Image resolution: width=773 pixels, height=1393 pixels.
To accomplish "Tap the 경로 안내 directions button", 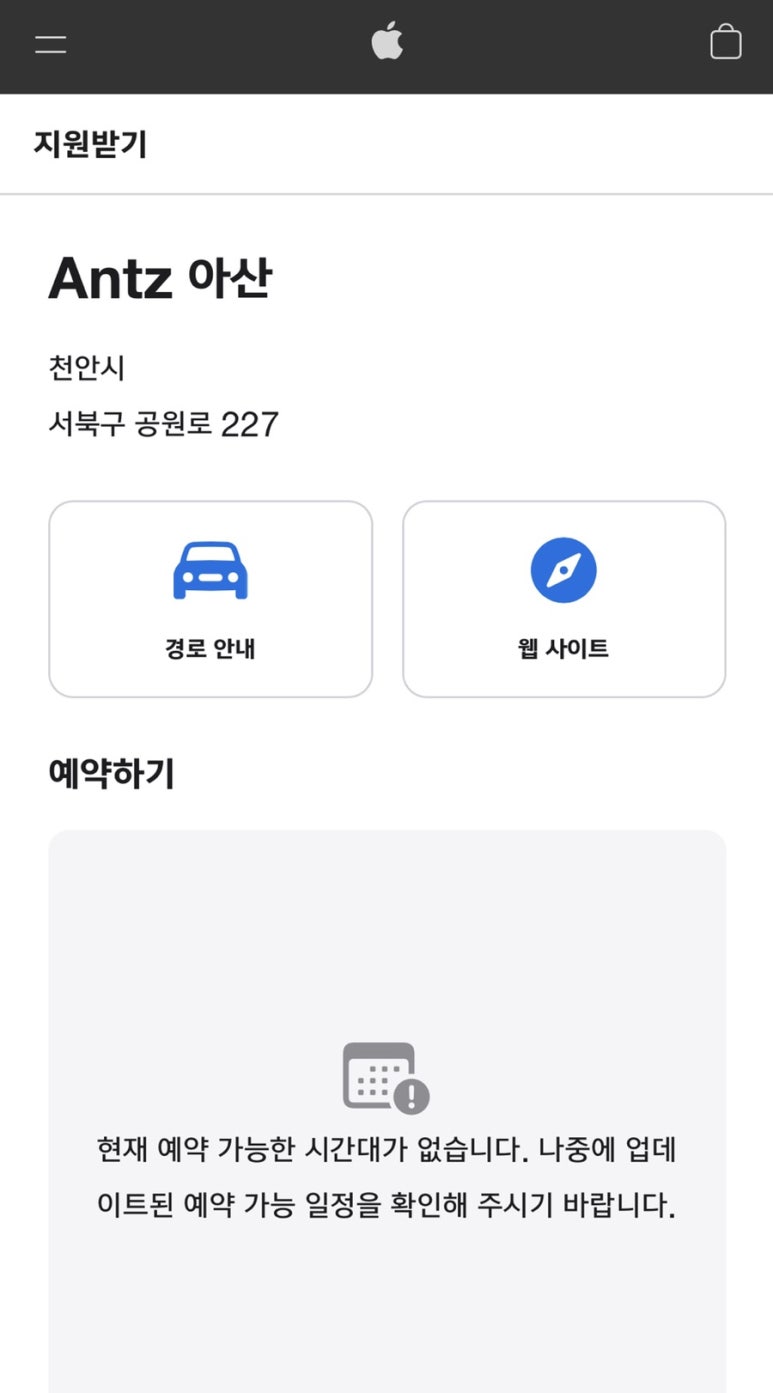I will point(210,599).
